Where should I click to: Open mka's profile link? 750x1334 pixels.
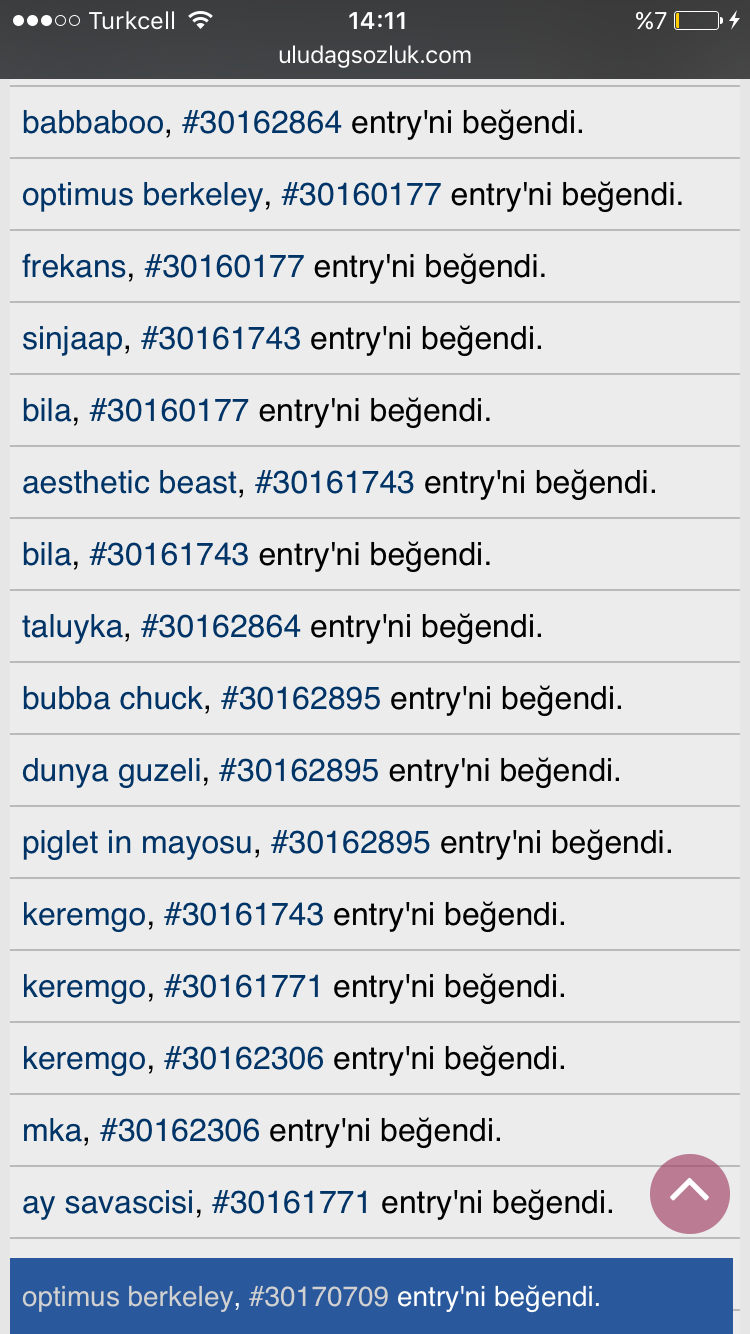[x=53, y=1131]
